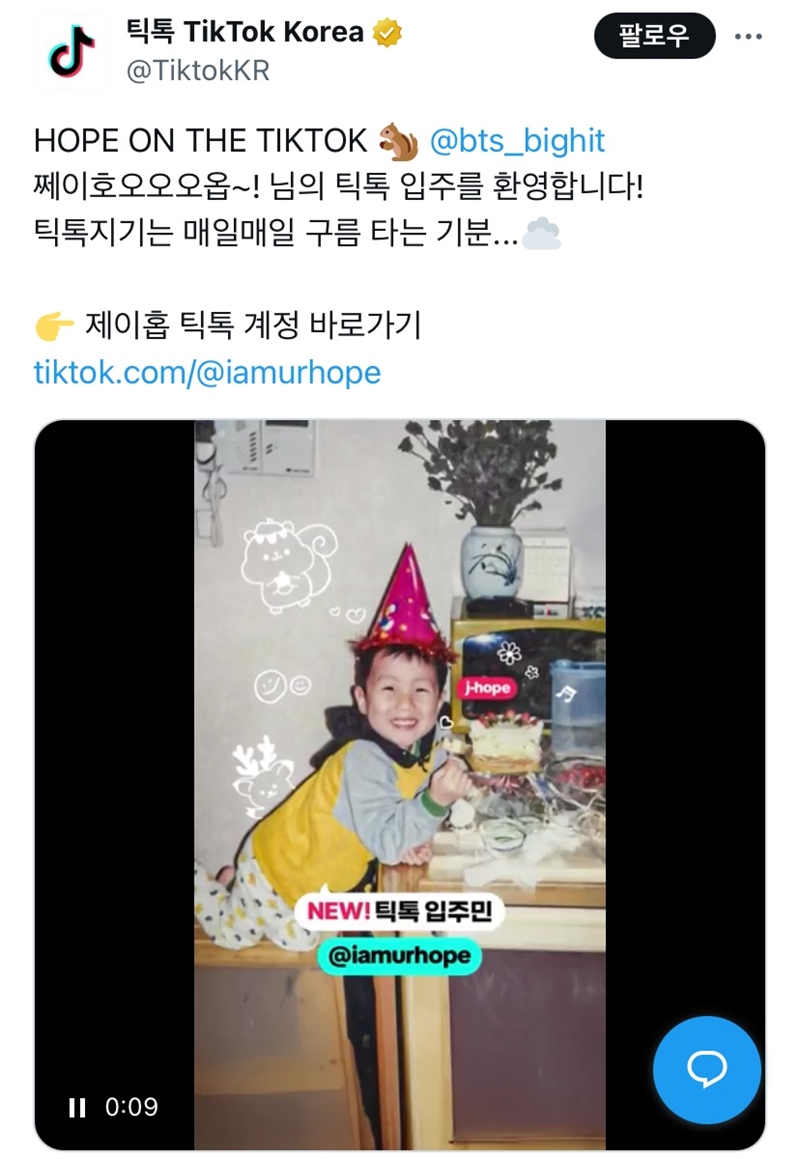Follow the TikTok Korea account
Screen dimensions: 800x1159
pyautogui.click(x=655, y=37)
